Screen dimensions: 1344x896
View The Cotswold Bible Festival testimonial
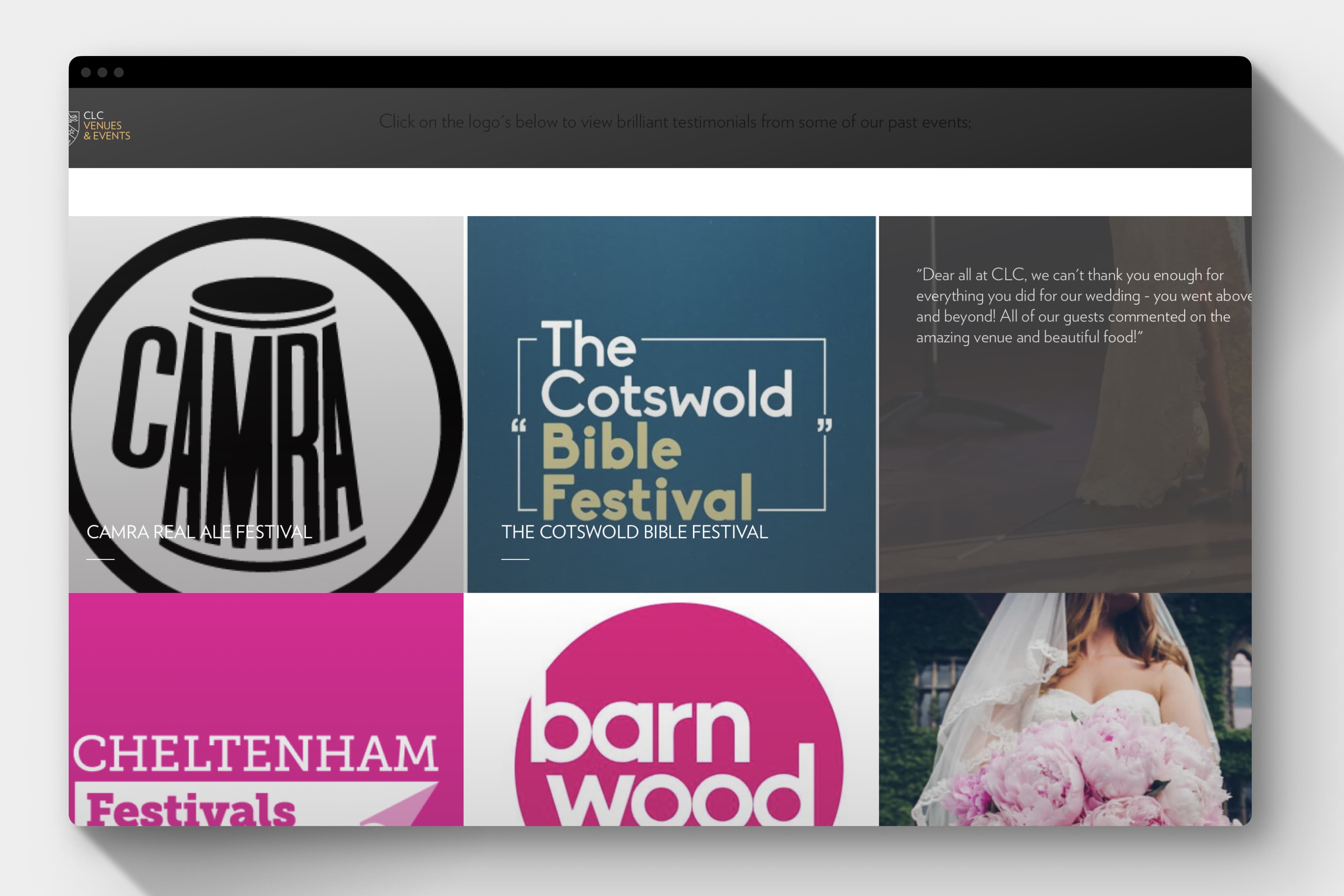pos(671,404)
